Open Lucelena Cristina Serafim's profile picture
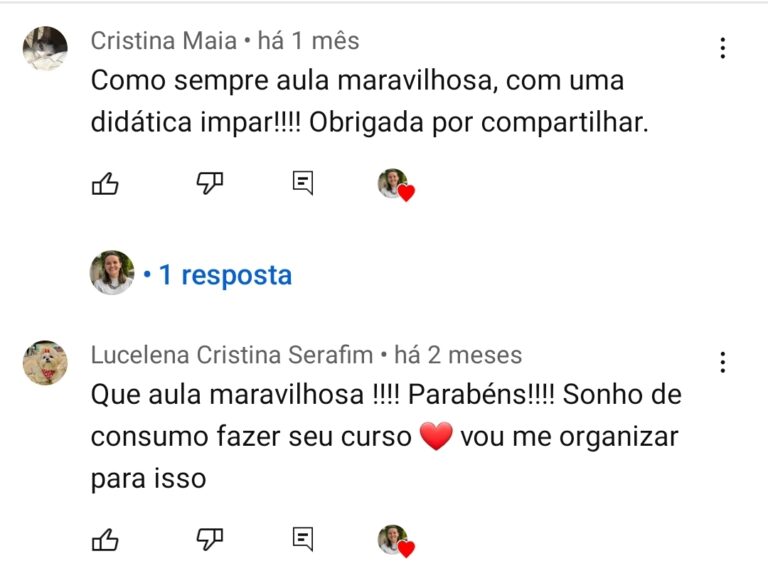This screenshot has width=768, height=583. pos(45,363)
